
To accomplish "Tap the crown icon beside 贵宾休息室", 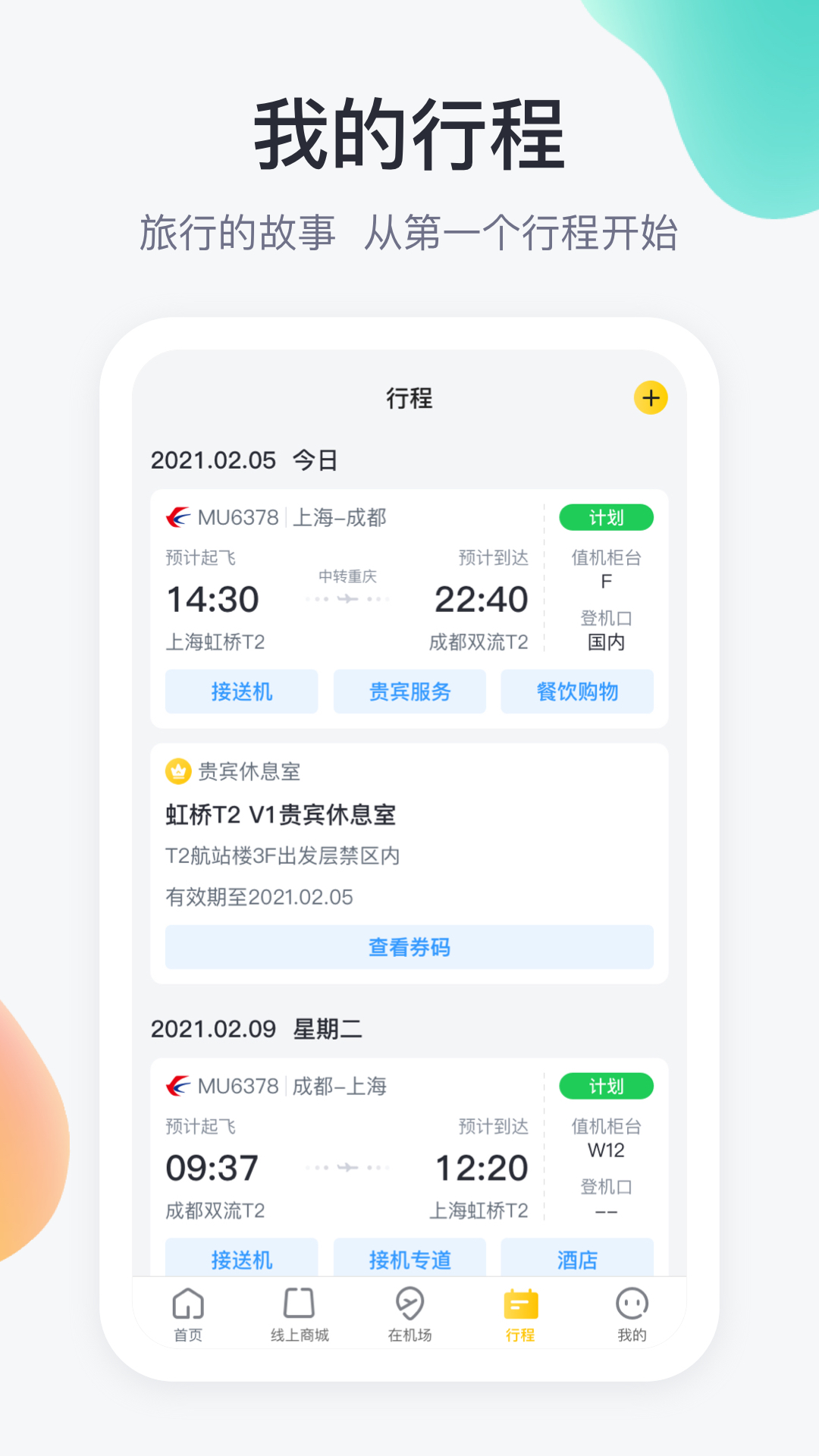I will click(176, 773).
